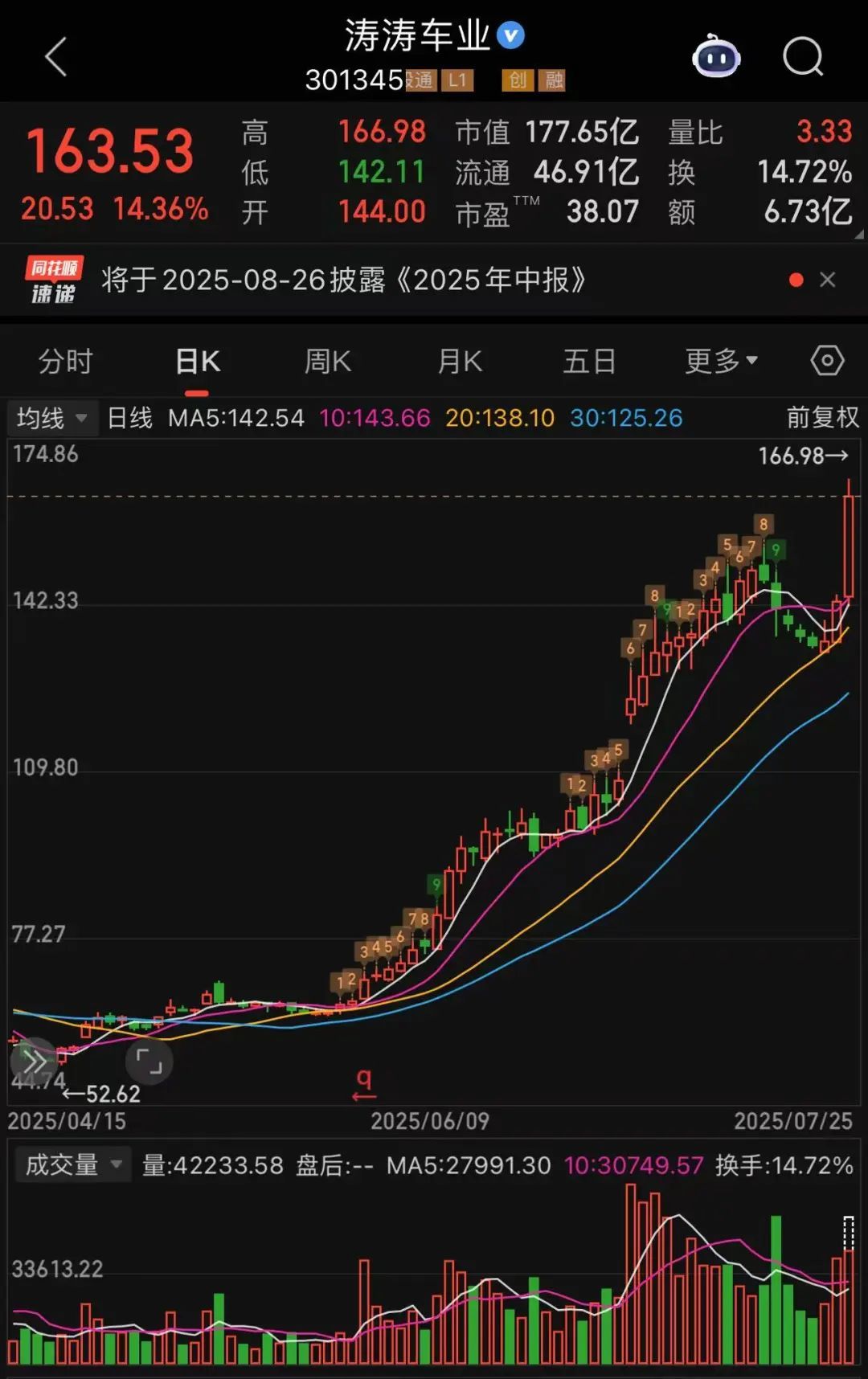Viewport: 868px width, 1379px height.
Task: Show the 五日 chart view
Action: coord(590,362)
